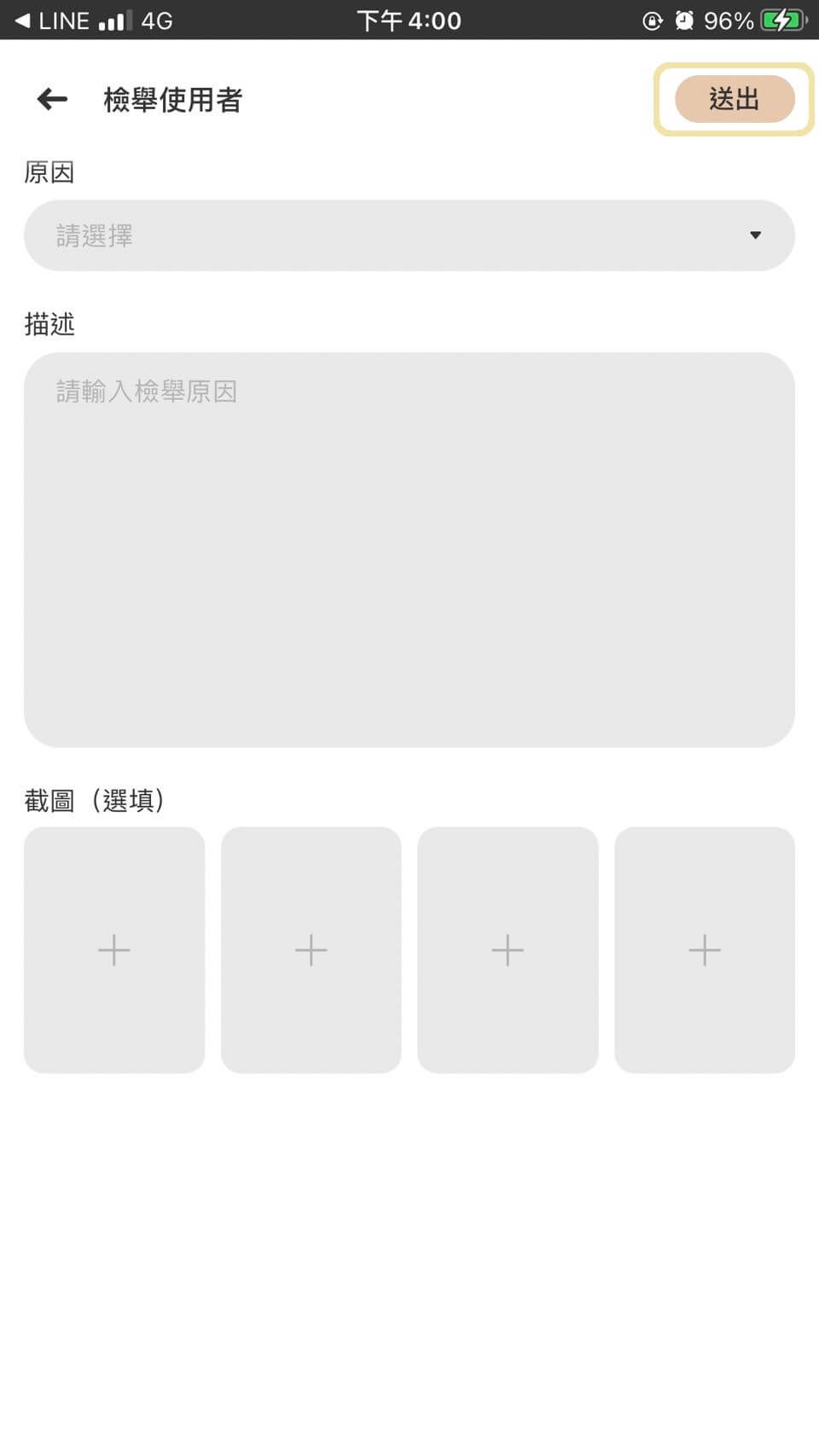
Task: Tap the 下午4:00 clock in status bar
Action: coord(409,20)
